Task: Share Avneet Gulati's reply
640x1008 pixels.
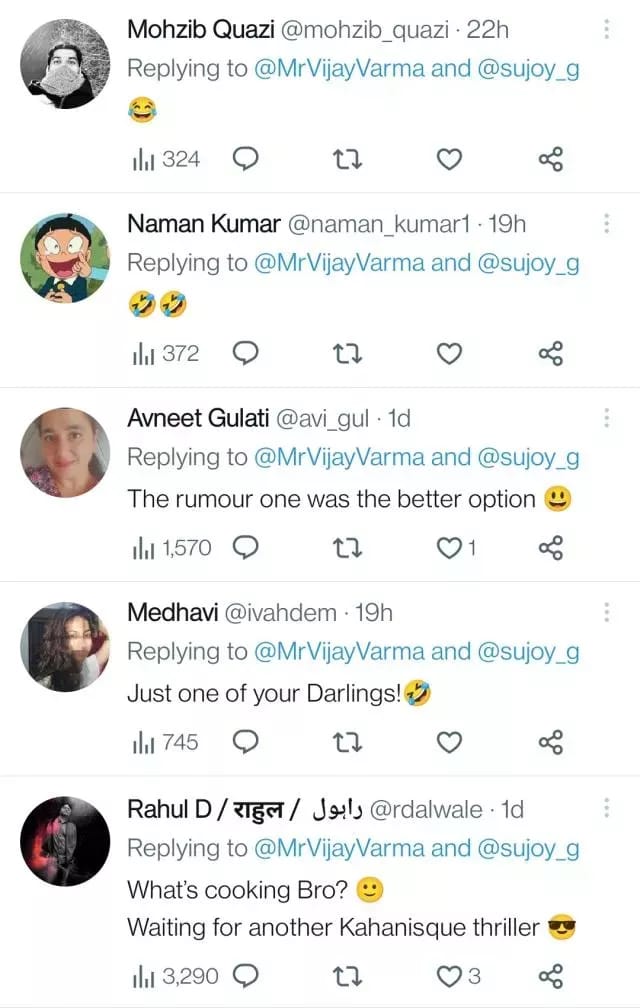Action: [x=551, y=547]
